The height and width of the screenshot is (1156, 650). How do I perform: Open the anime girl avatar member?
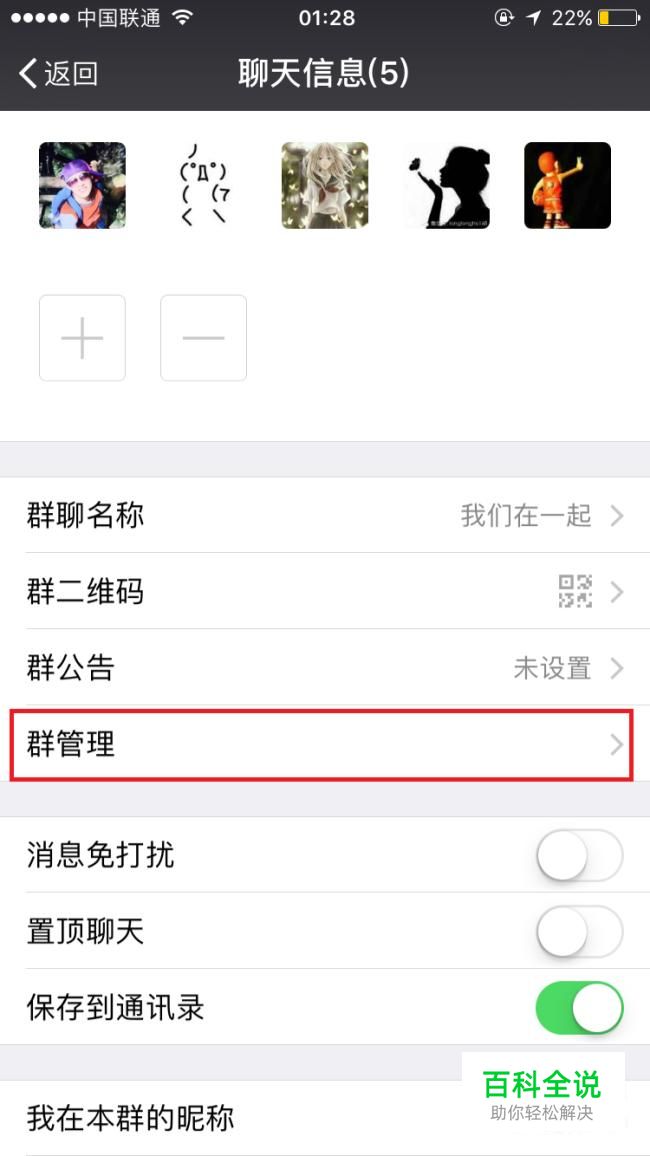pos(325,185)
